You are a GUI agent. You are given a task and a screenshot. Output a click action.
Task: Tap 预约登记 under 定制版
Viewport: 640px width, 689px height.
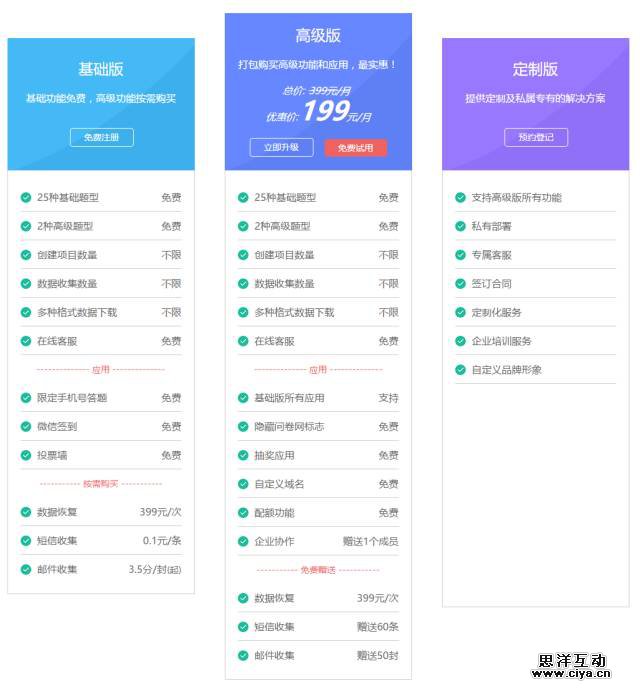535,137
